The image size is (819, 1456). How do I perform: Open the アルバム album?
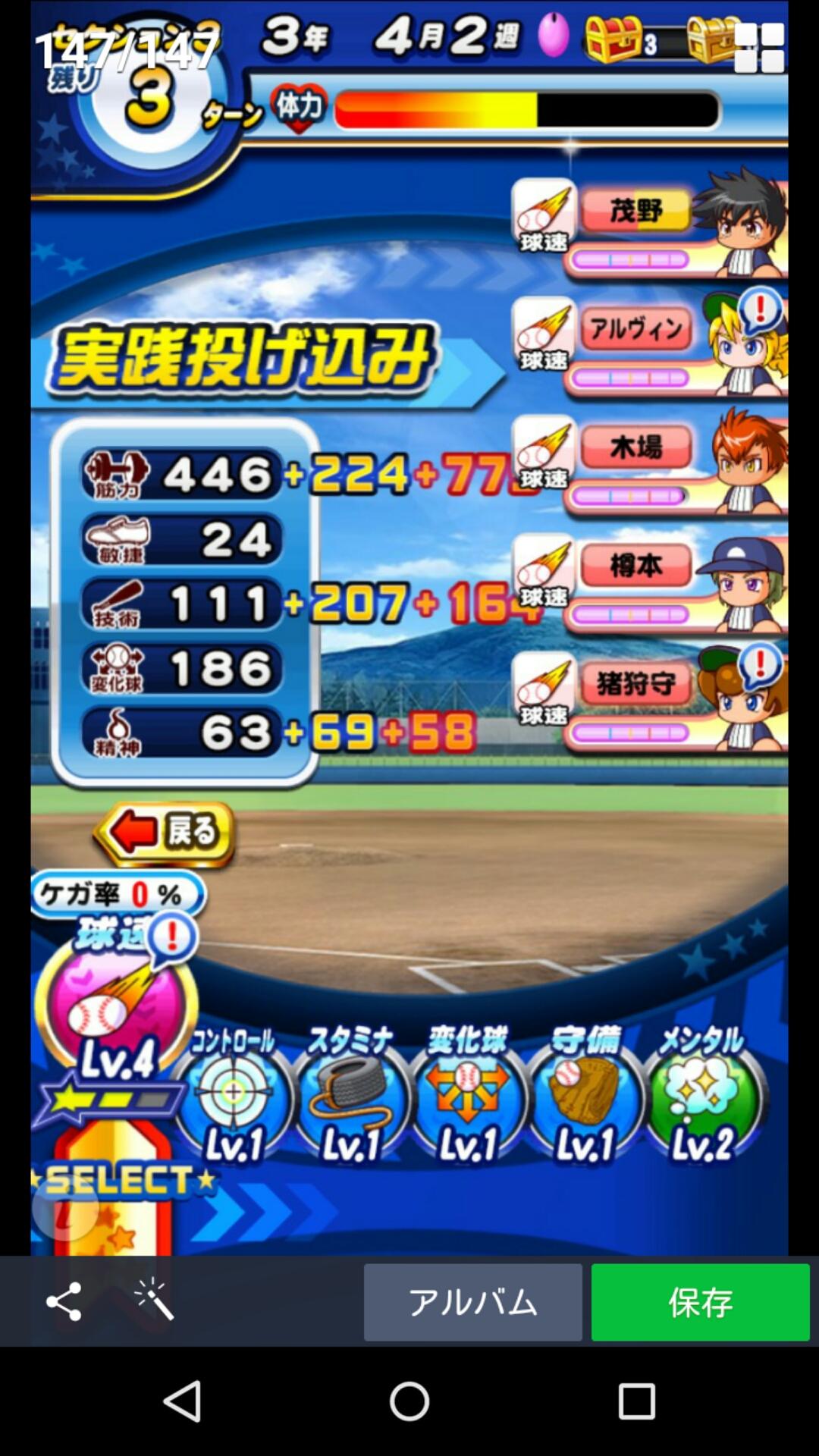pyautogui.click(x=472, y=1302)
